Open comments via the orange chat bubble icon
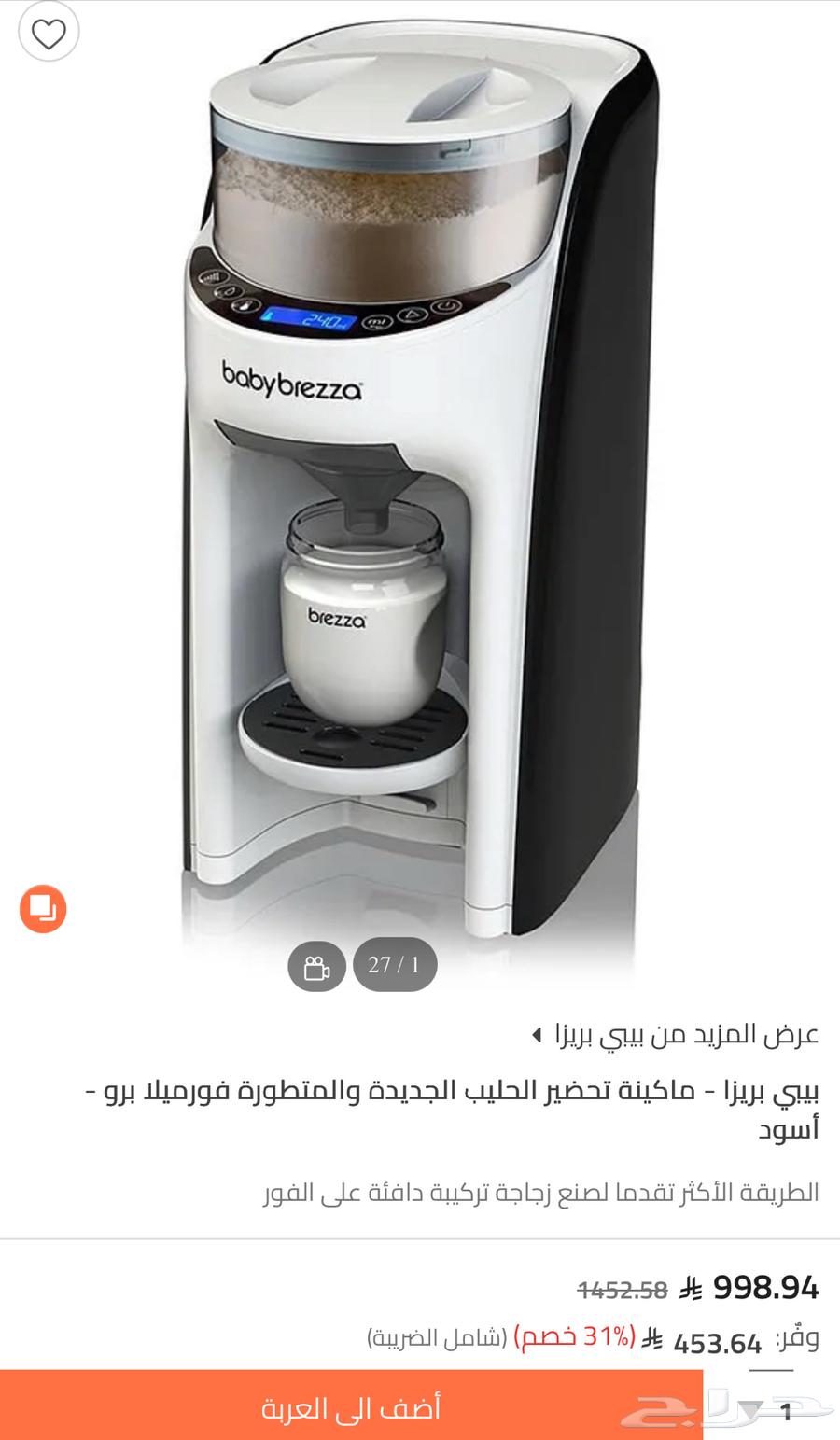 [42, 906]
